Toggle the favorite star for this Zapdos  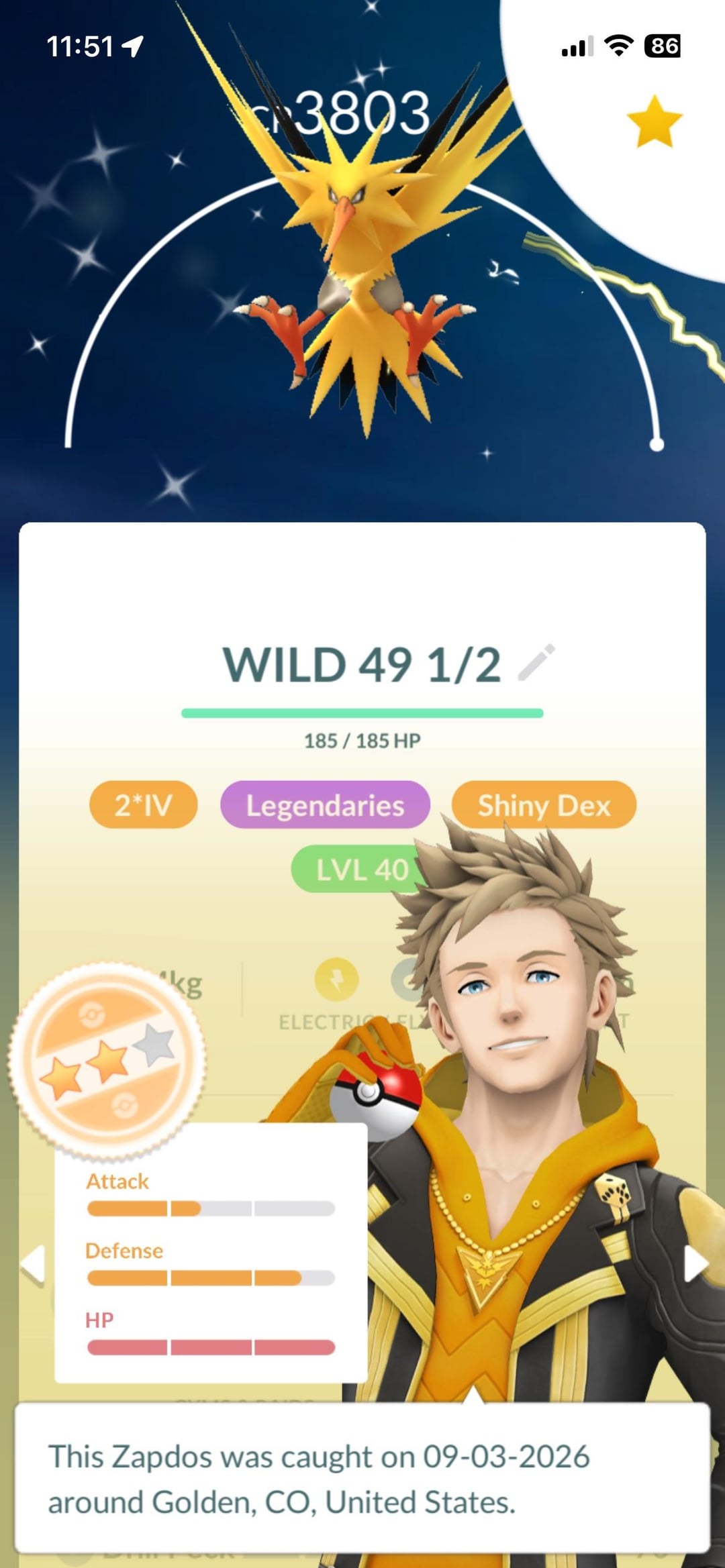click(x=654, y=121)
